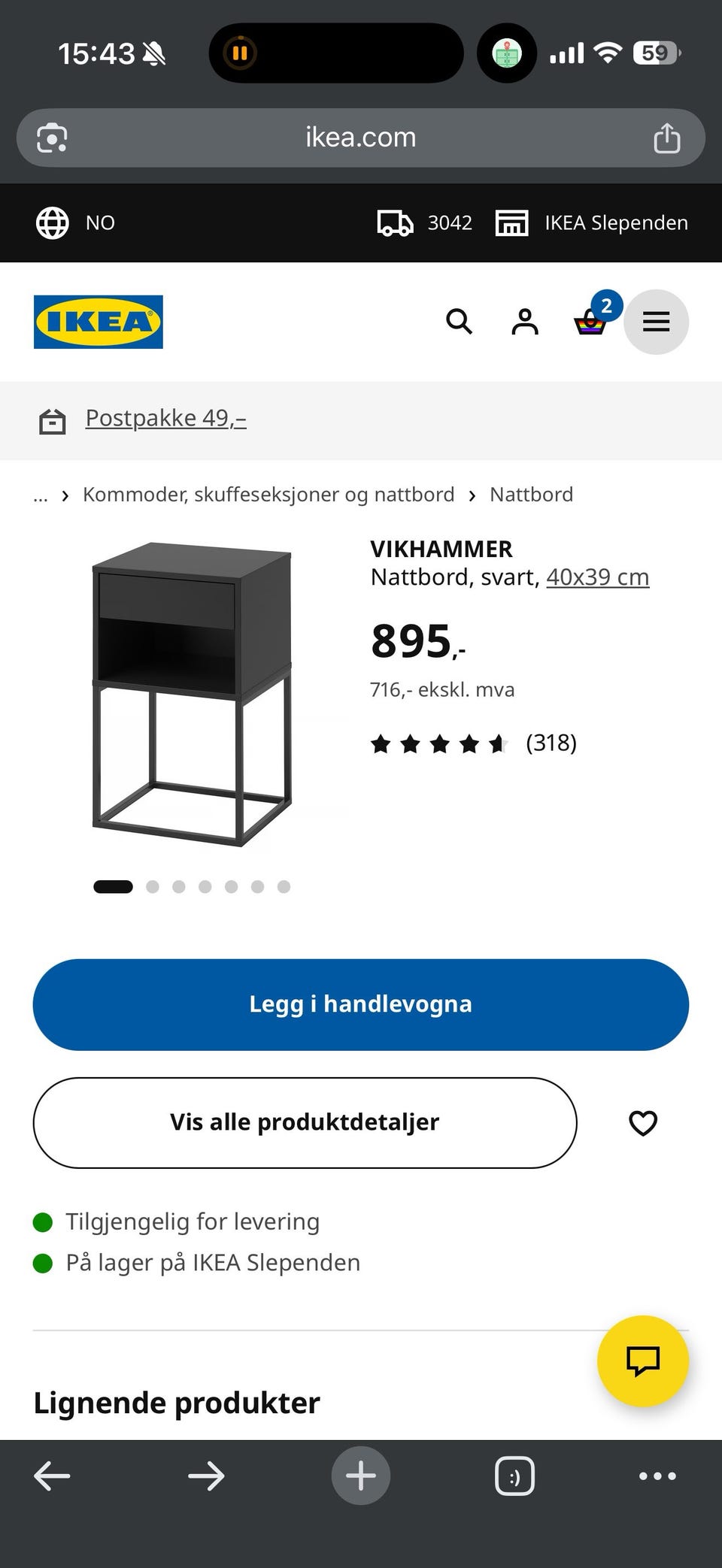Open the browser tabs switcher
Image resolution: width=722 pixels, height=1568 pixels.
(514, 1476)
